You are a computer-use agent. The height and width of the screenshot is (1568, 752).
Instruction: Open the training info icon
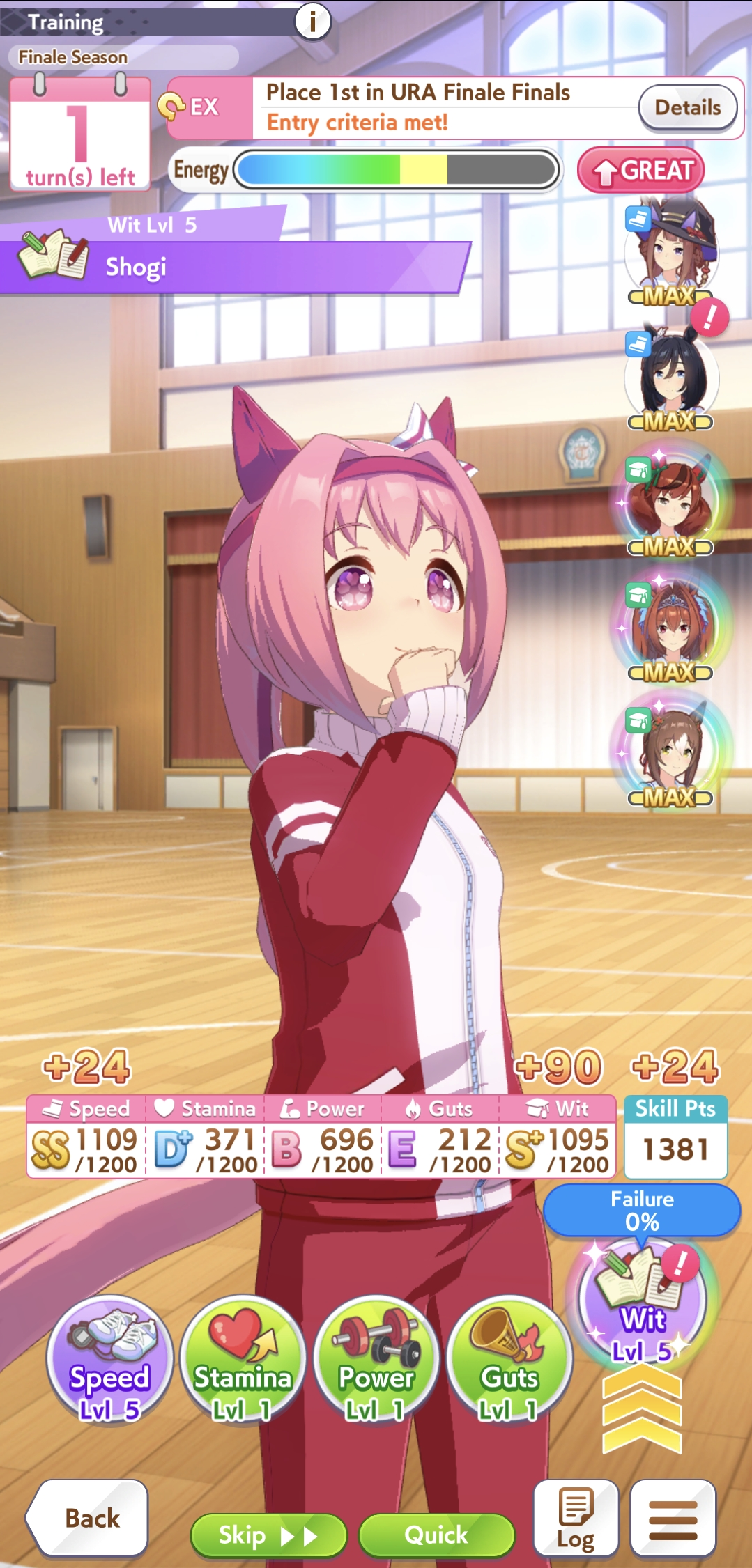tap(313, 22)
